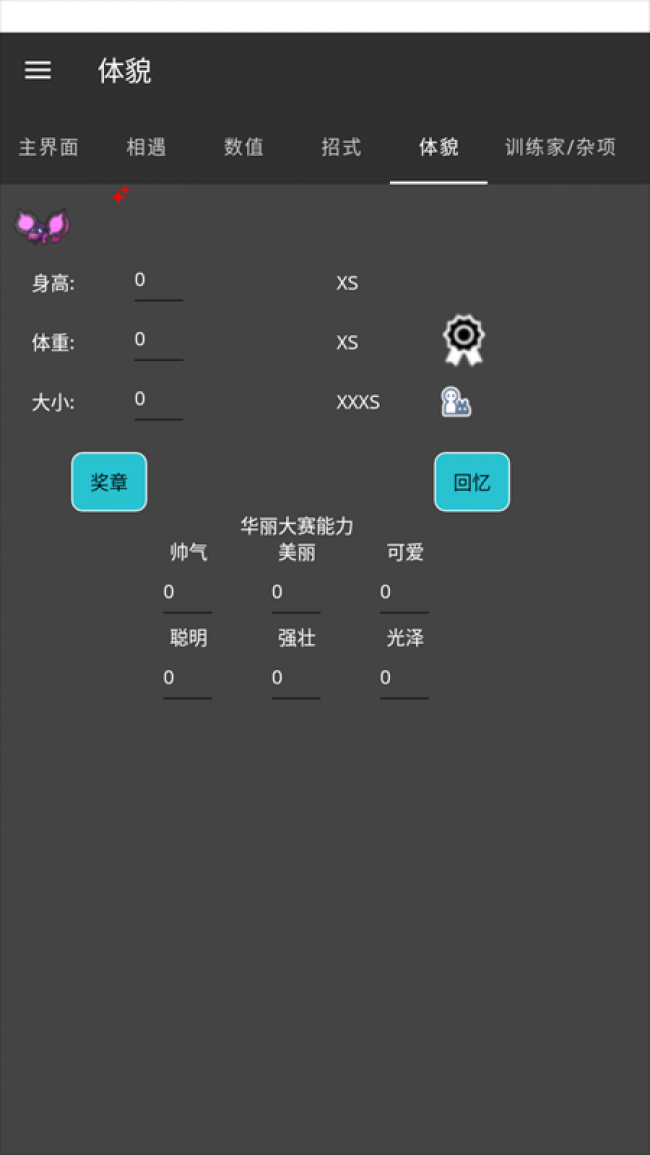Switch to the 主界面 tab
Image resolution: width=650 pixels, height=1155 pixels.
pos(49,148)
